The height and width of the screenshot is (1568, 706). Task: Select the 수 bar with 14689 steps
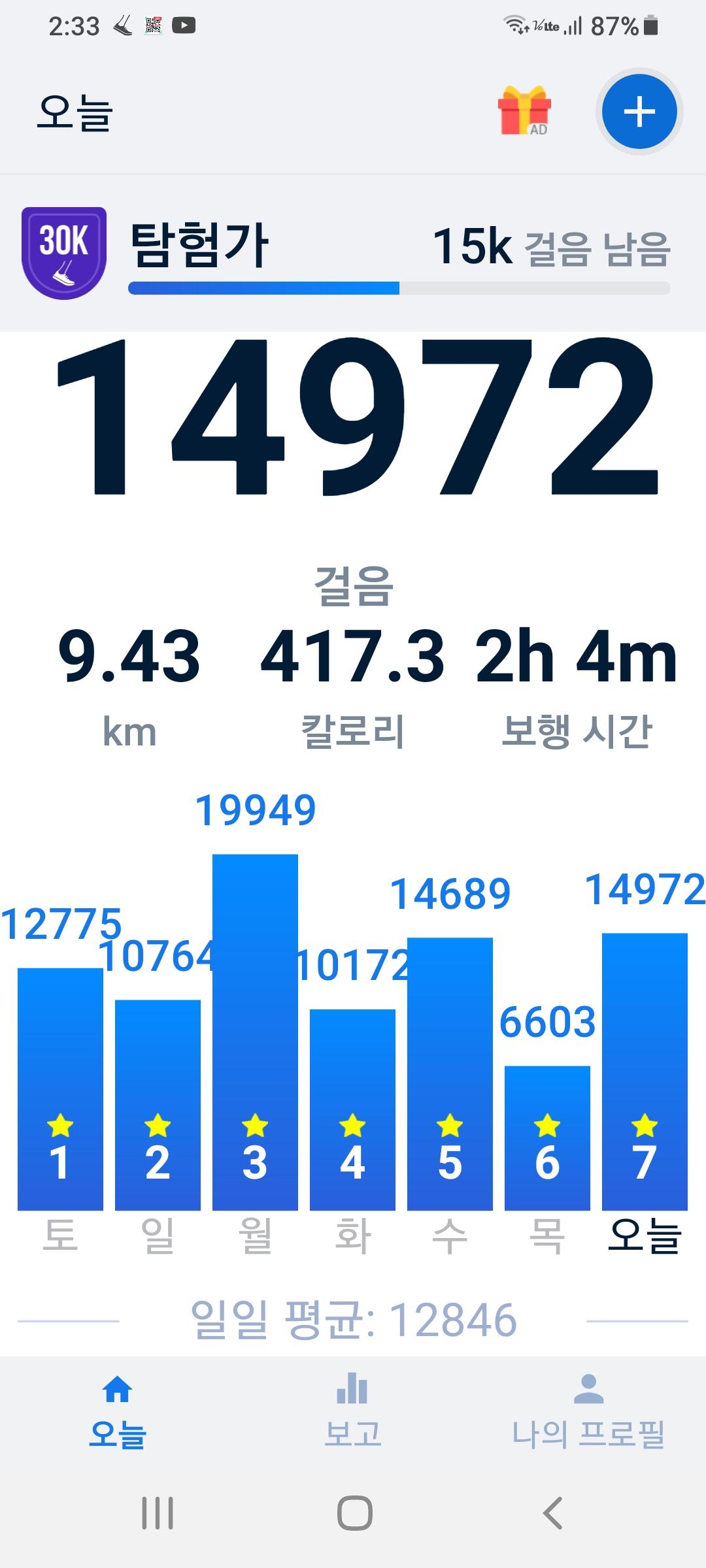pyautogui.click(x=450, y=1074)
